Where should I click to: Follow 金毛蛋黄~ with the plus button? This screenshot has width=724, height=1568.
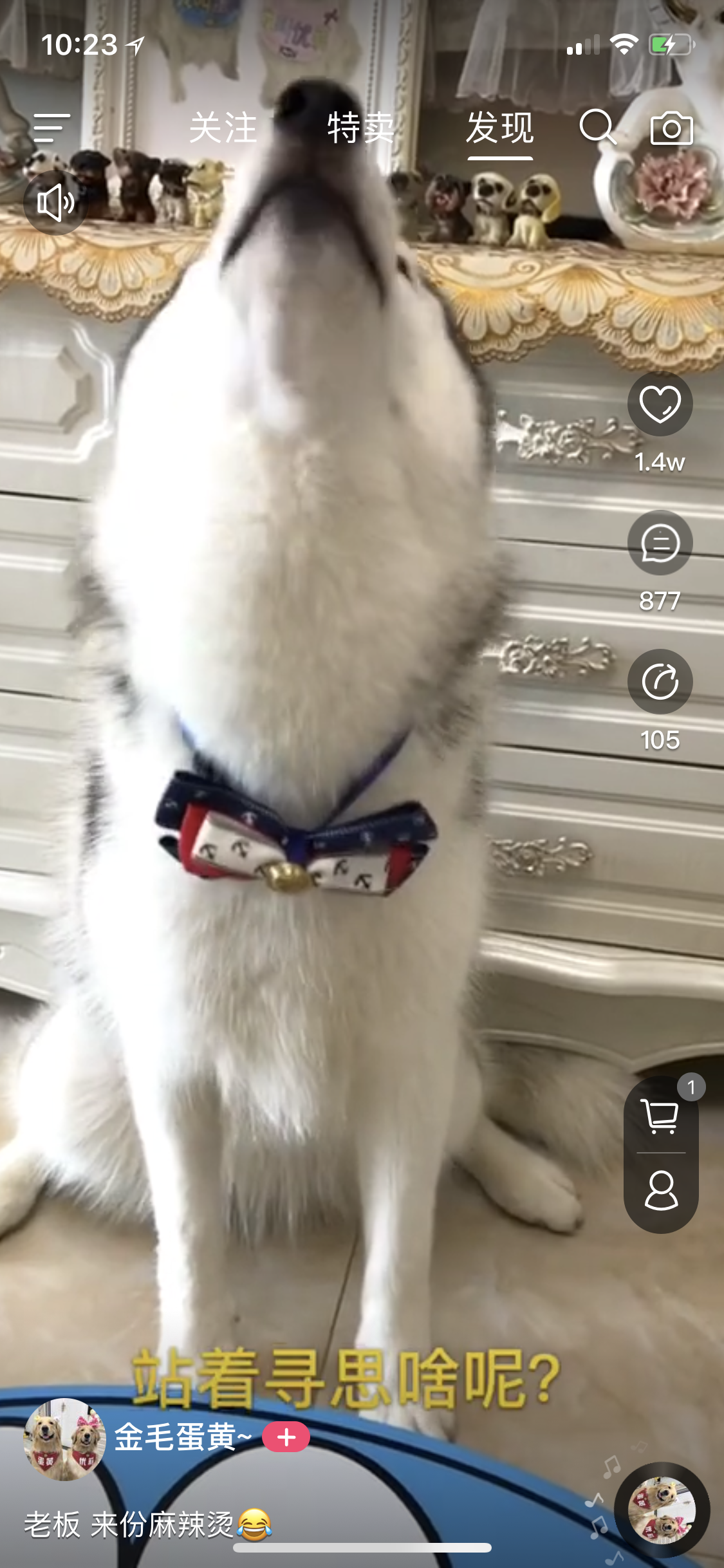(x=286, y=1437)
